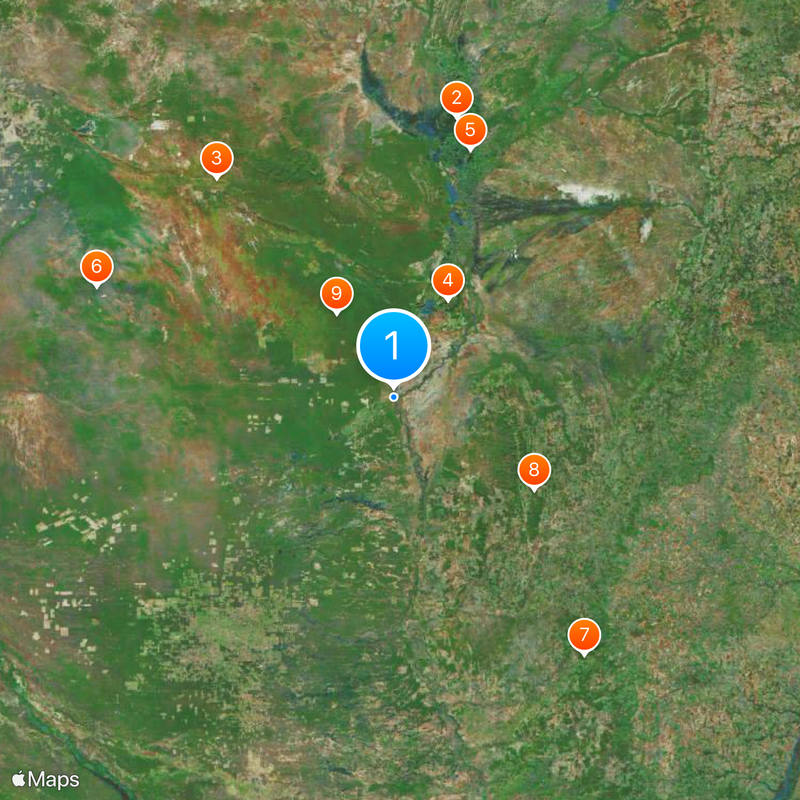
Task: Choose map pin number 4
Action: pos(448,281)
